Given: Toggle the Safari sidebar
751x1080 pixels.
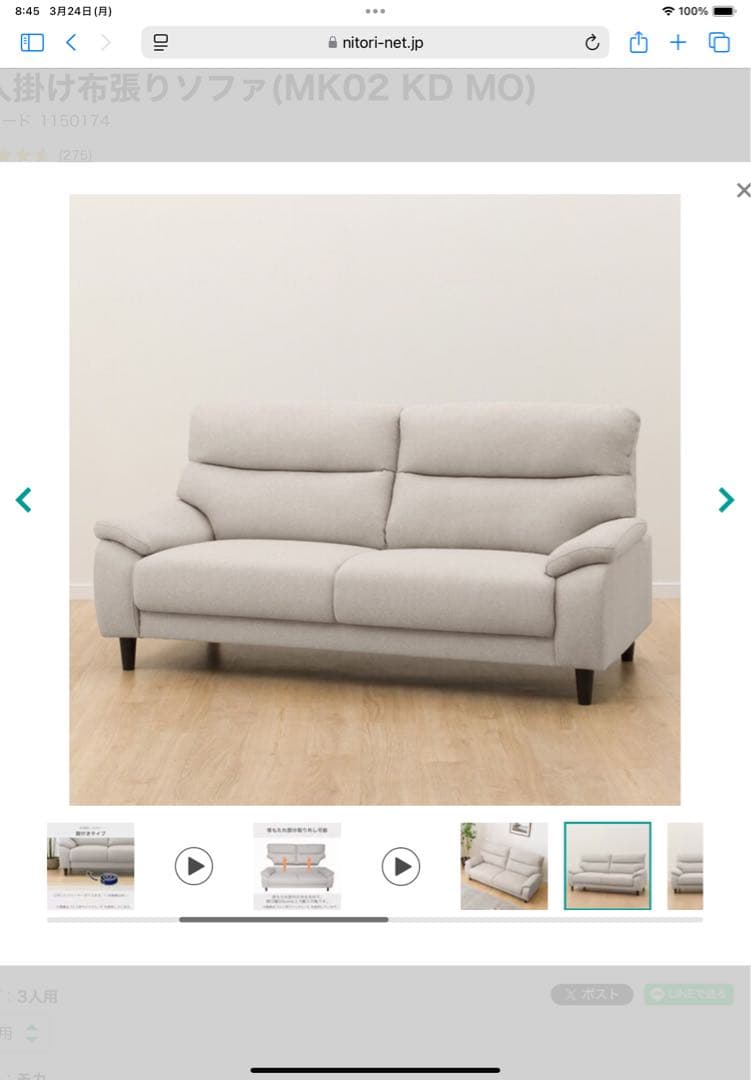Looking at the screenshot, I should coord(32,42).
